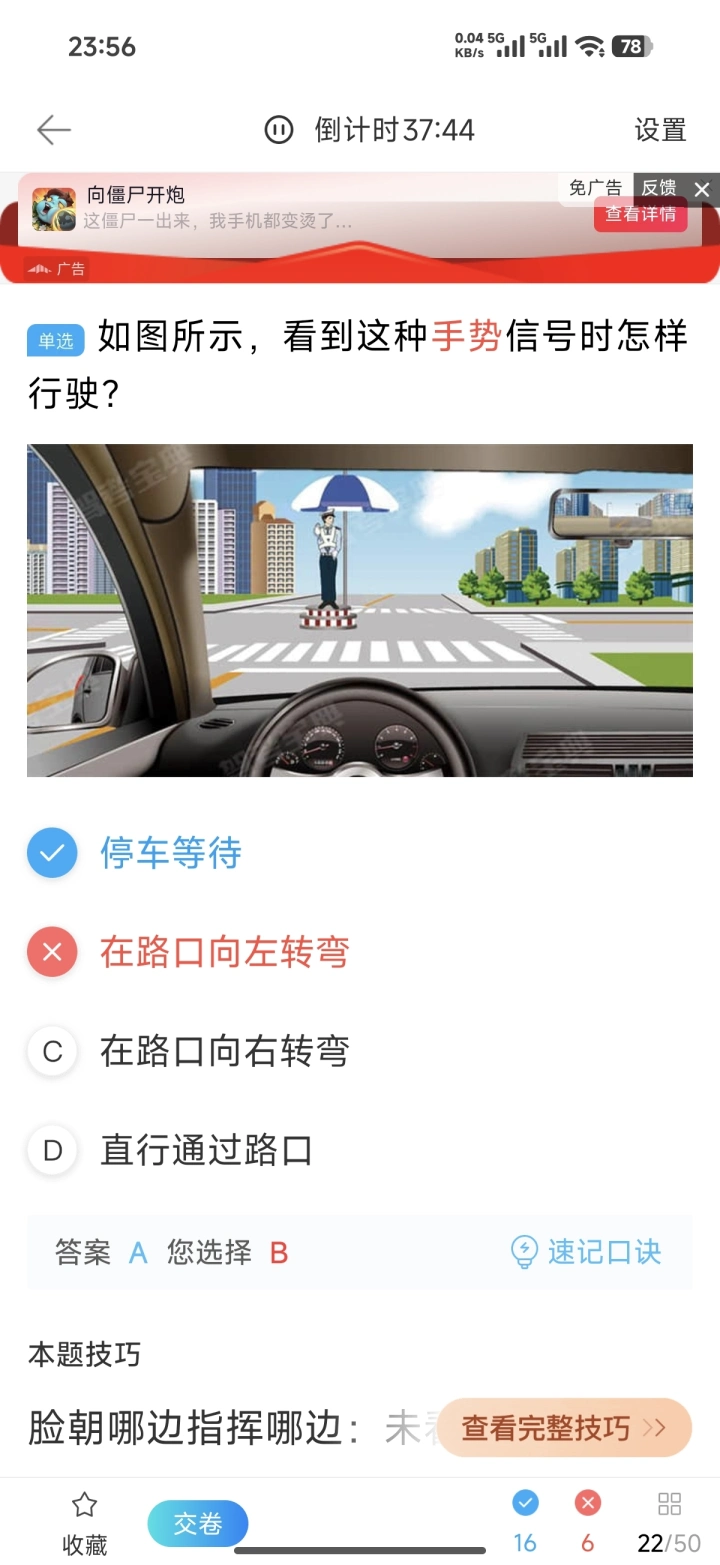
Task: Select option 停车等待
Action: point(170,853)
